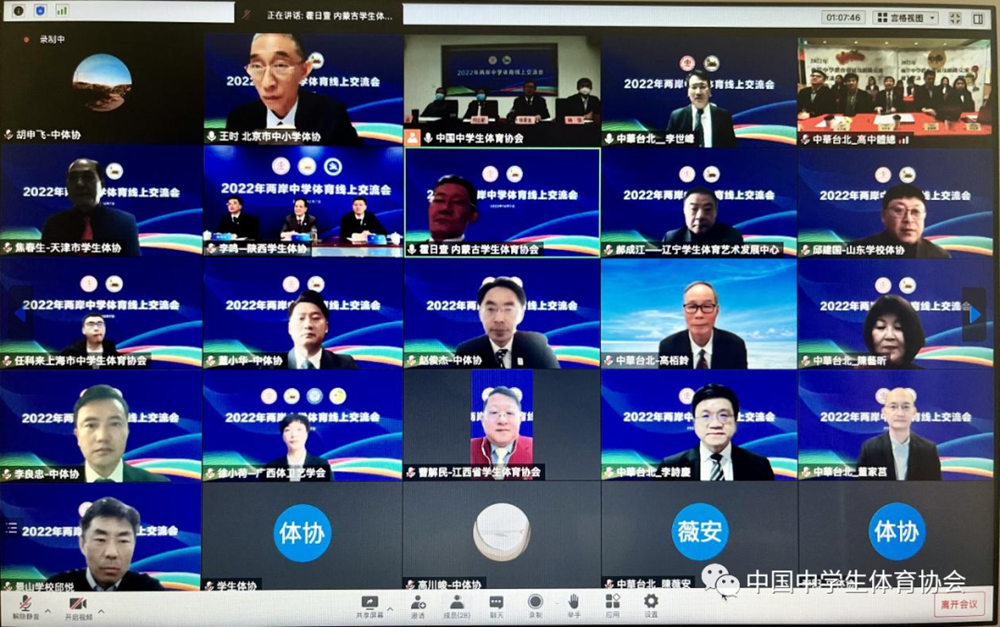Open the 聊天 chat panel

click(x=496, y=604)
